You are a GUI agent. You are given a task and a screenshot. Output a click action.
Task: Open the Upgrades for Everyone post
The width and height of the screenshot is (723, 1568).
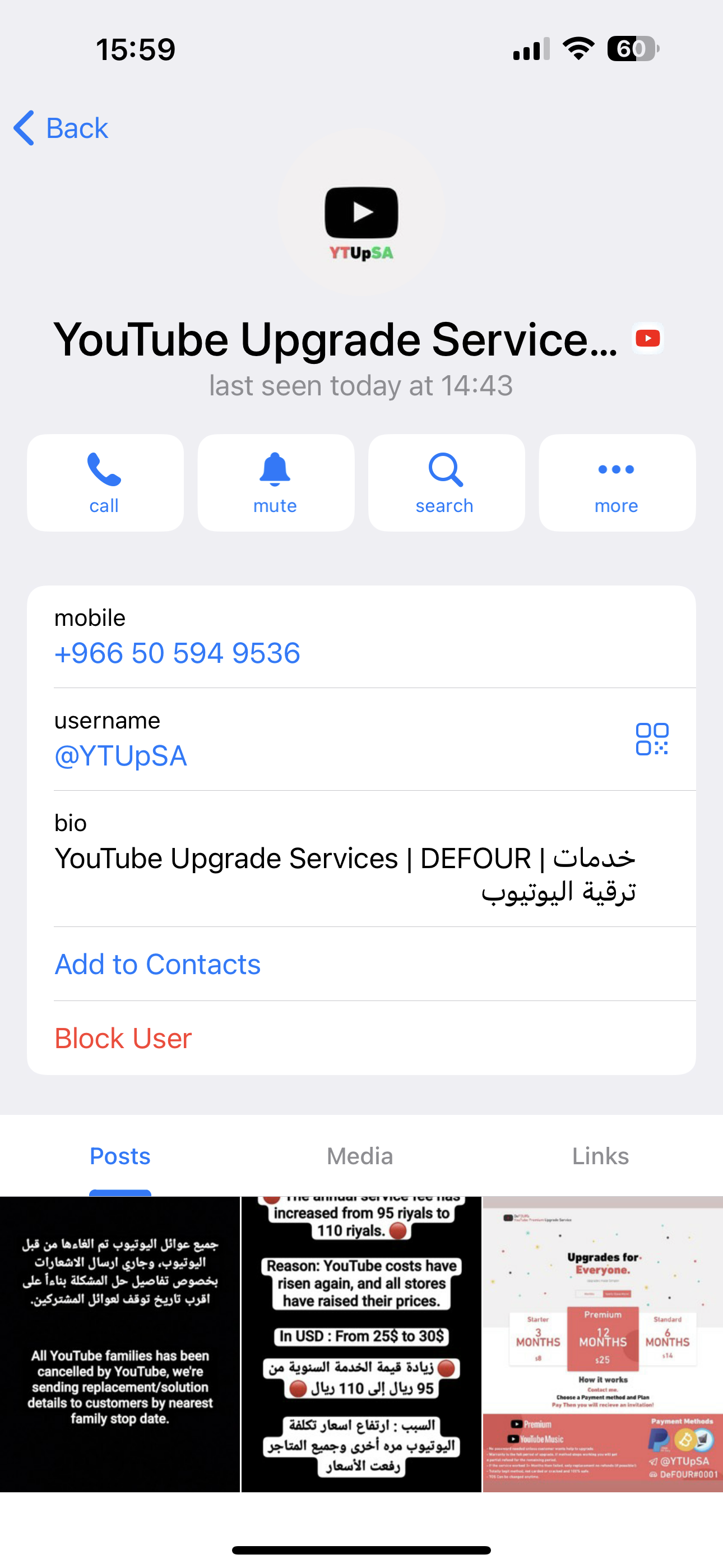pos(602,1344)
